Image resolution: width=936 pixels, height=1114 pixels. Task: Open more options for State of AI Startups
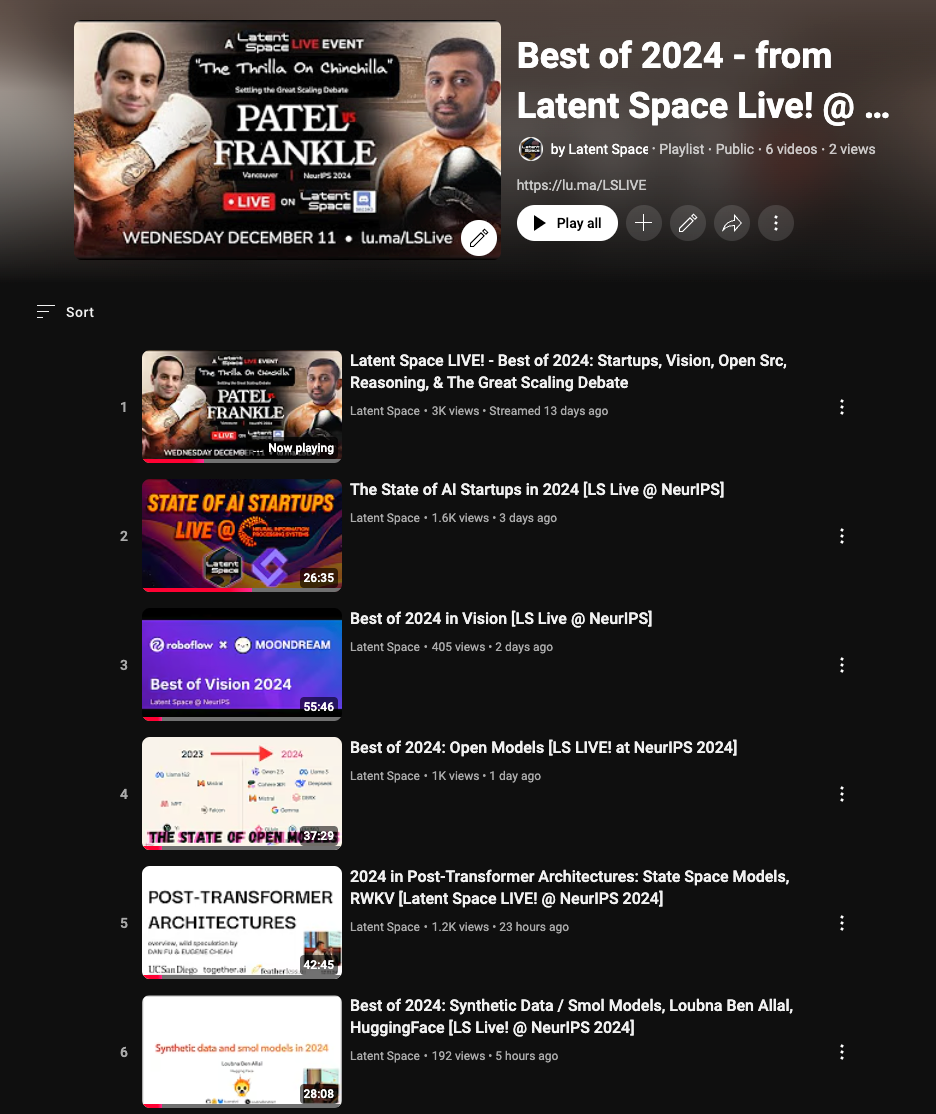coord(842,536)
